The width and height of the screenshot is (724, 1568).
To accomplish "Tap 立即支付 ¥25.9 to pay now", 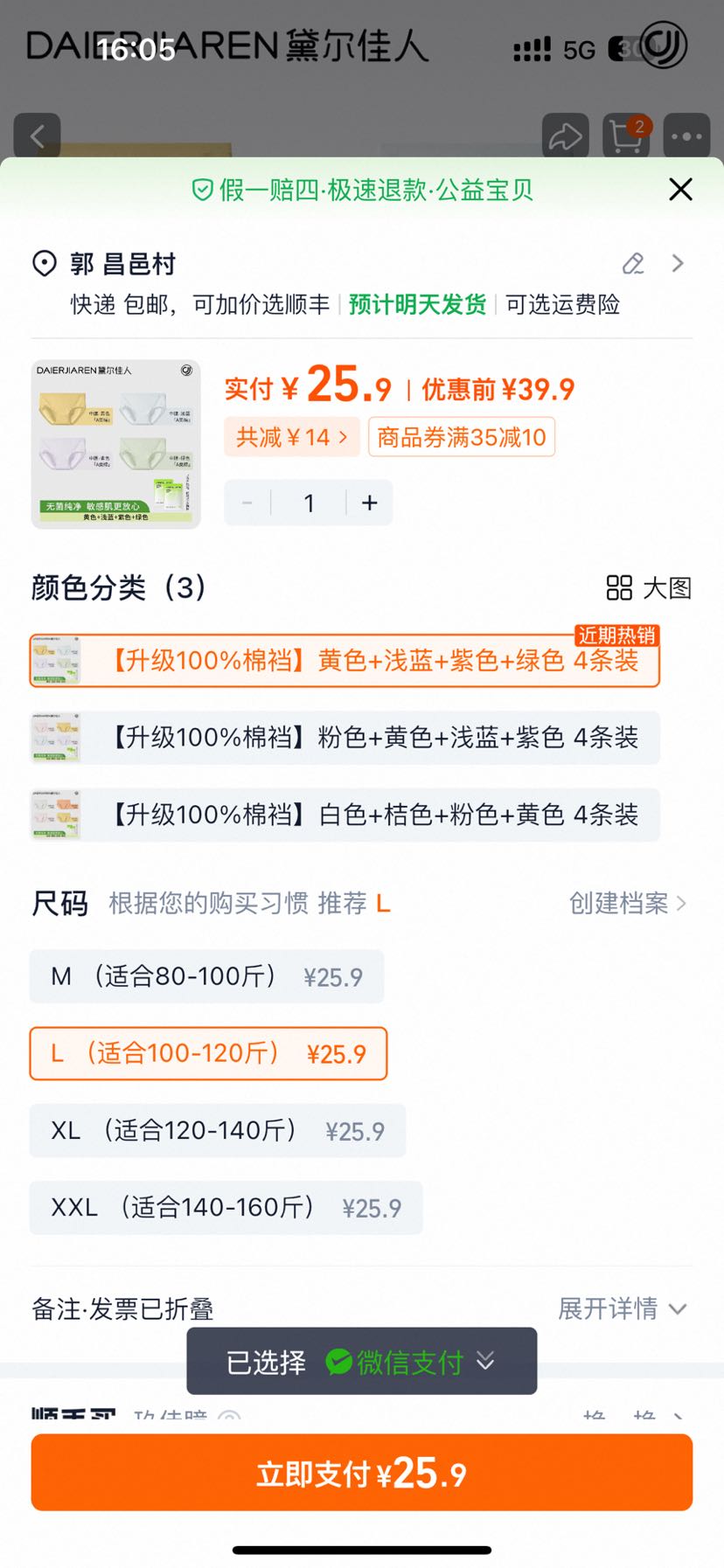I will [x=362, y=1473].
